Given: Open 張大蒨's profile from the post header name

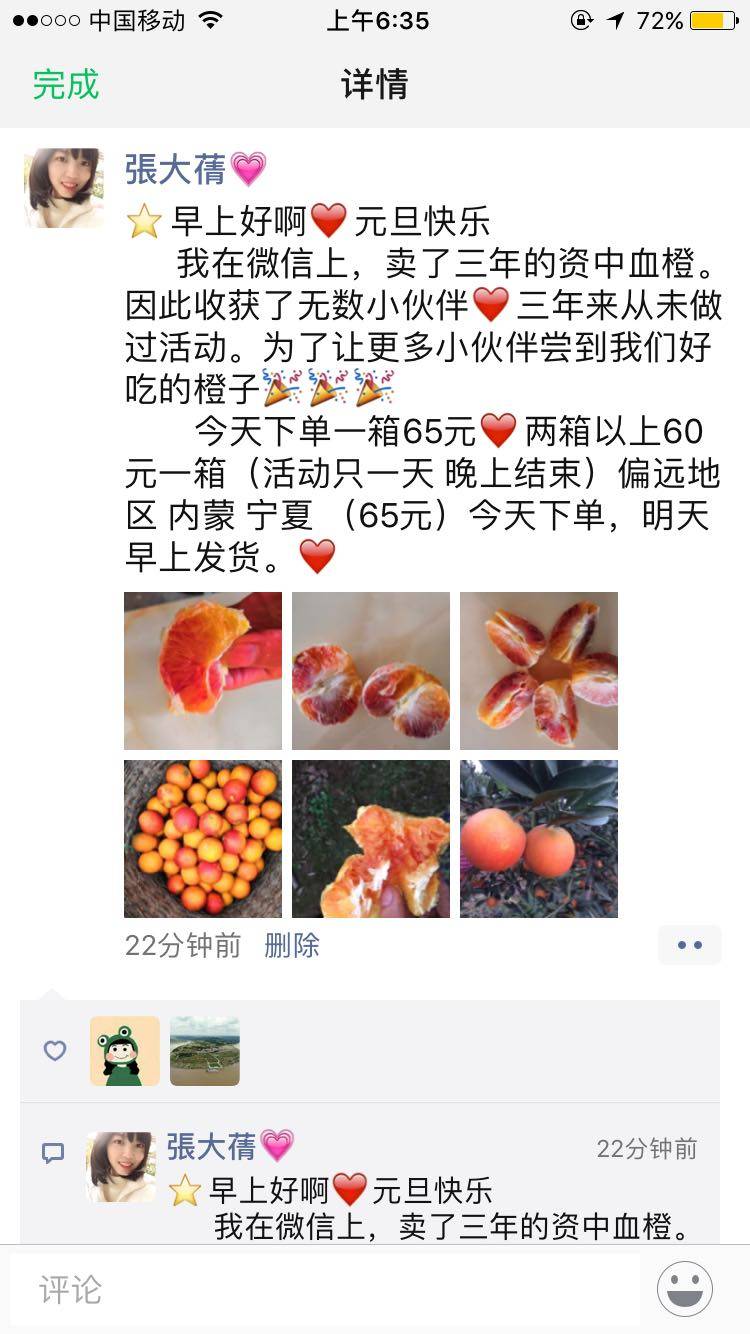Looking at the screenshot, I should click(175, 169).
